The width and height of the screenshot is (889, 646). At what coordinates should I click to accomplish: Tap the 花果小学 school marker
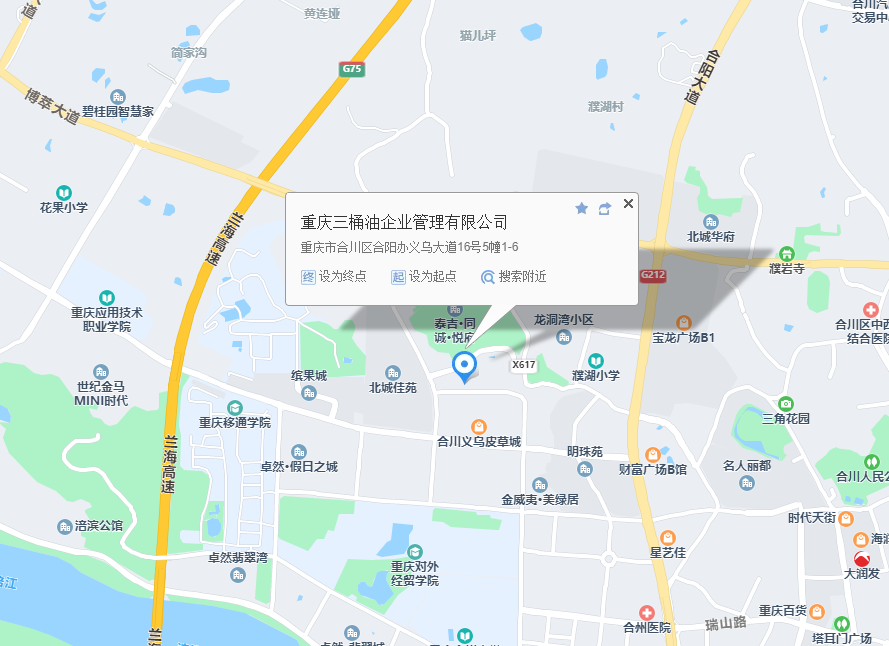pos(64,192)
